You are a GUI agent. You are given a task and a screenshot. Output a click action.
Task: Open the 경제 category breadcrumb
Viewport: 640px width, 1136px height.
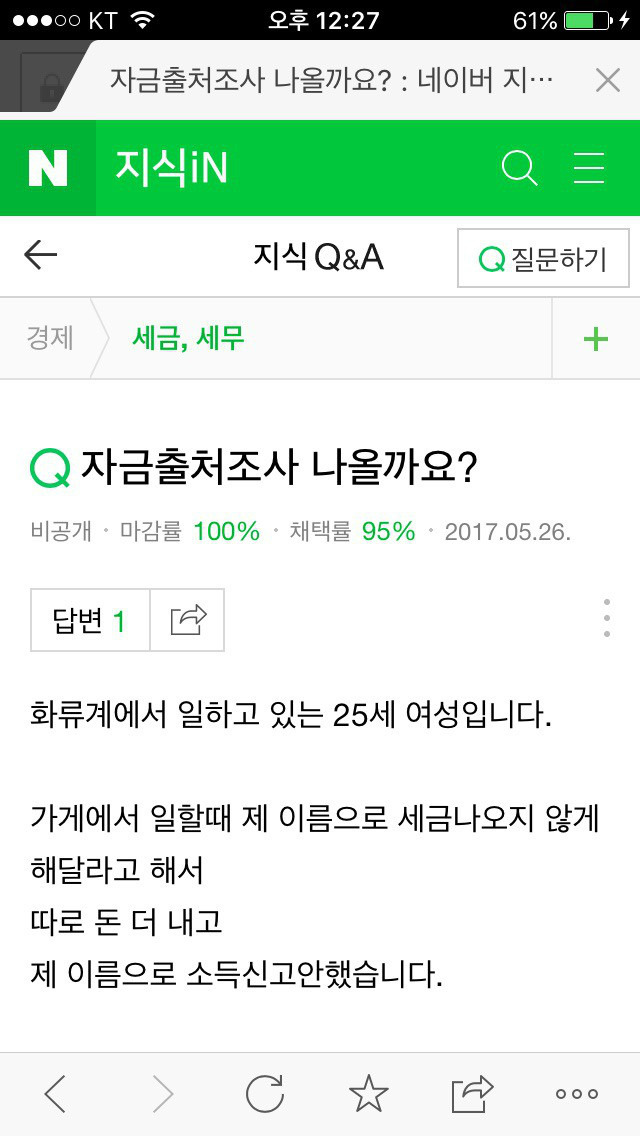point(50,338)
